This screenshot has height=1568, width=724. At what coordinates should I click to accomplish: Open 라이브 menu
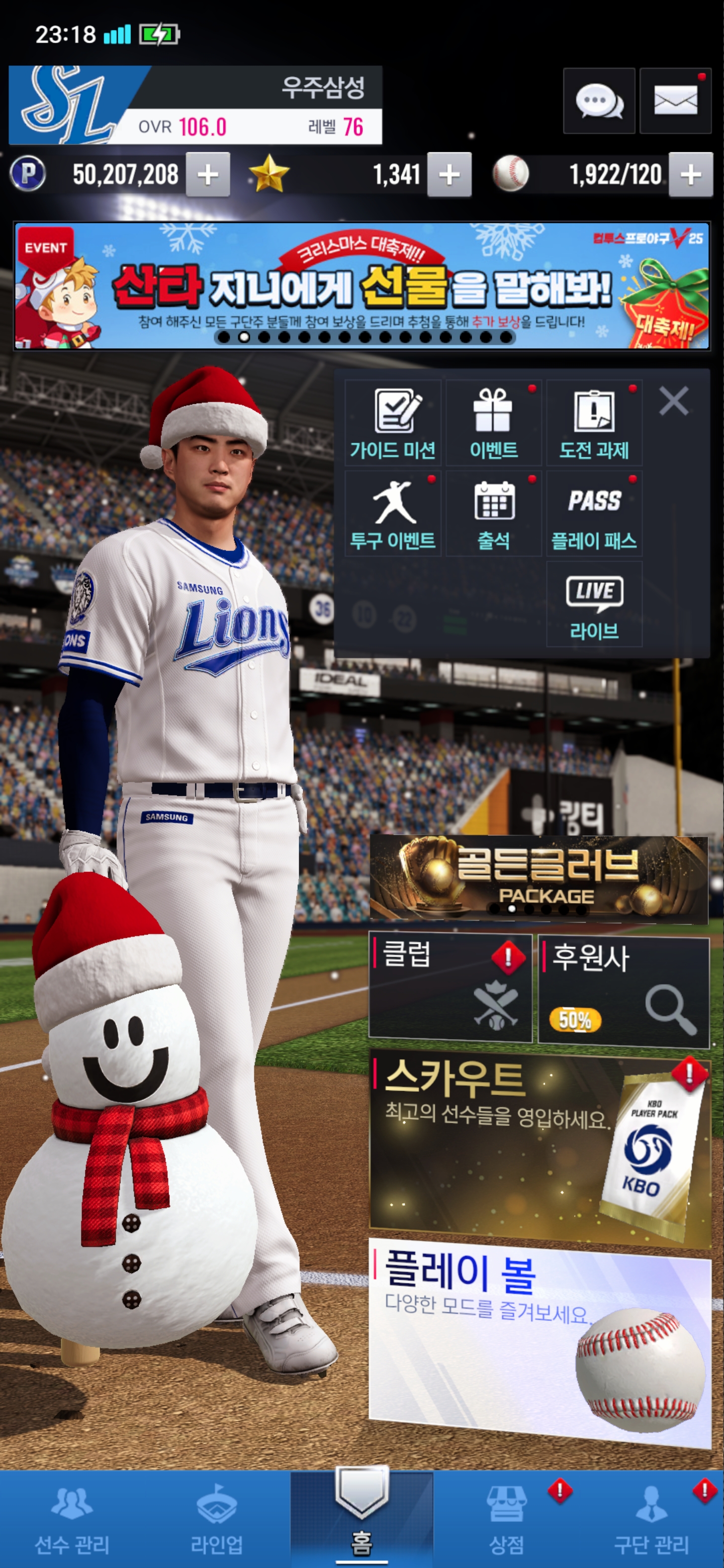[594, 604]
